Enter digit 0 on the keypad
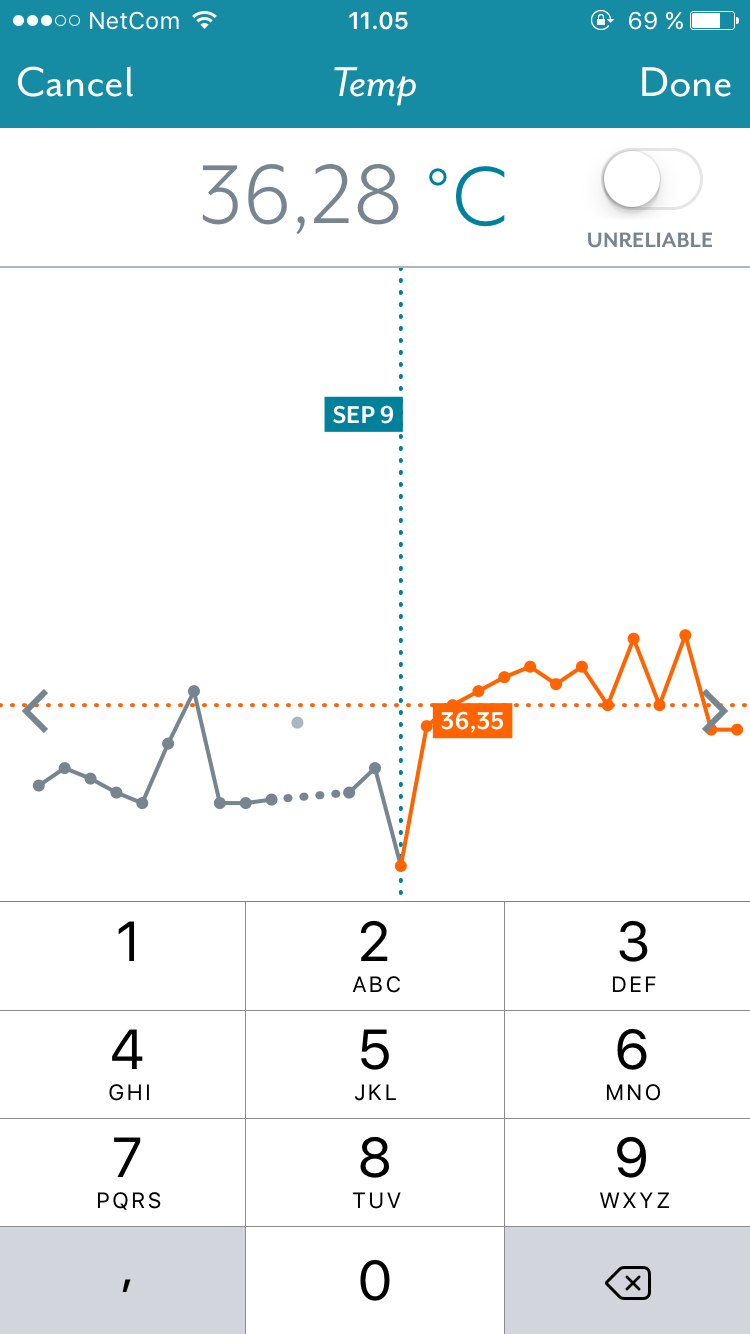 coord(375,1281)
